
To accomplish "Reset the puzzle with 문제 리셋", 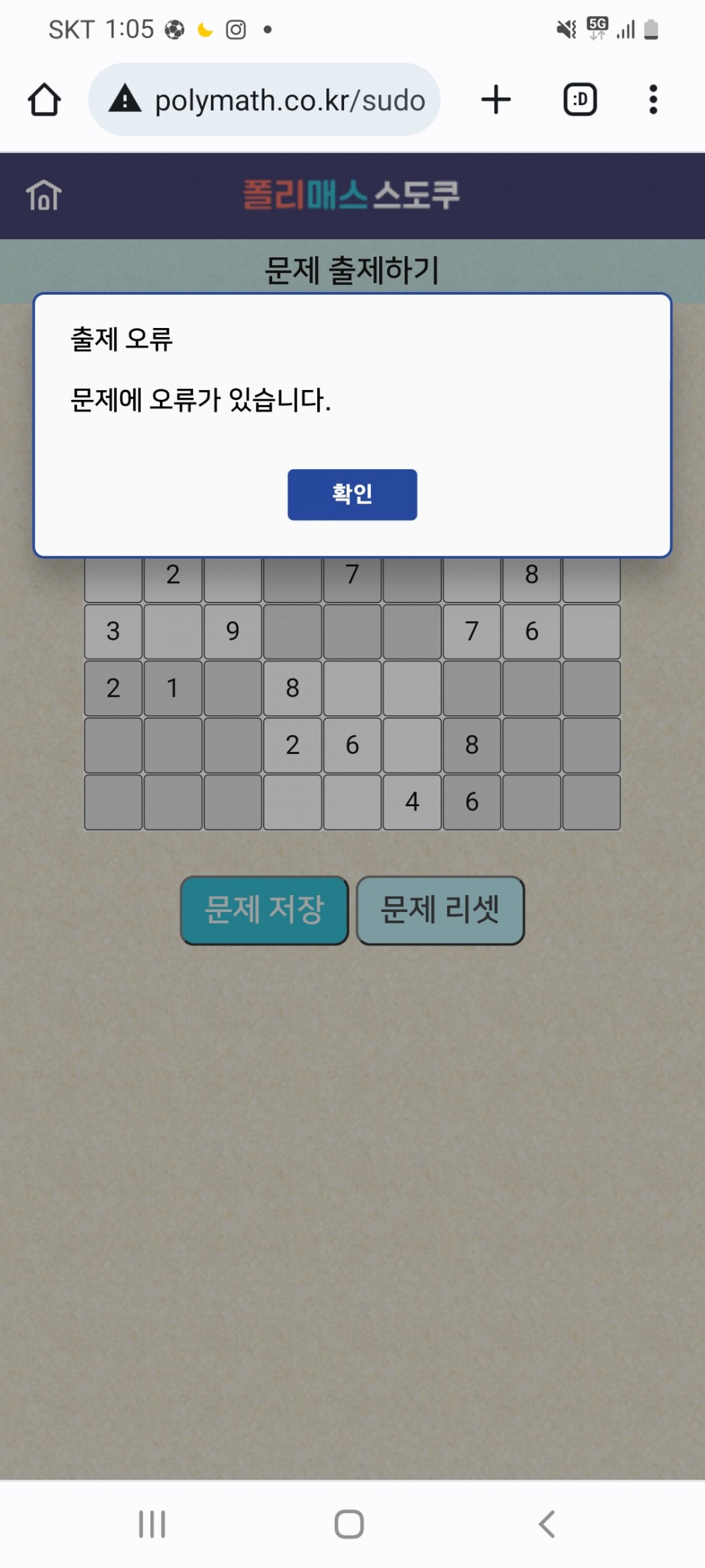I will pos(440,910).
